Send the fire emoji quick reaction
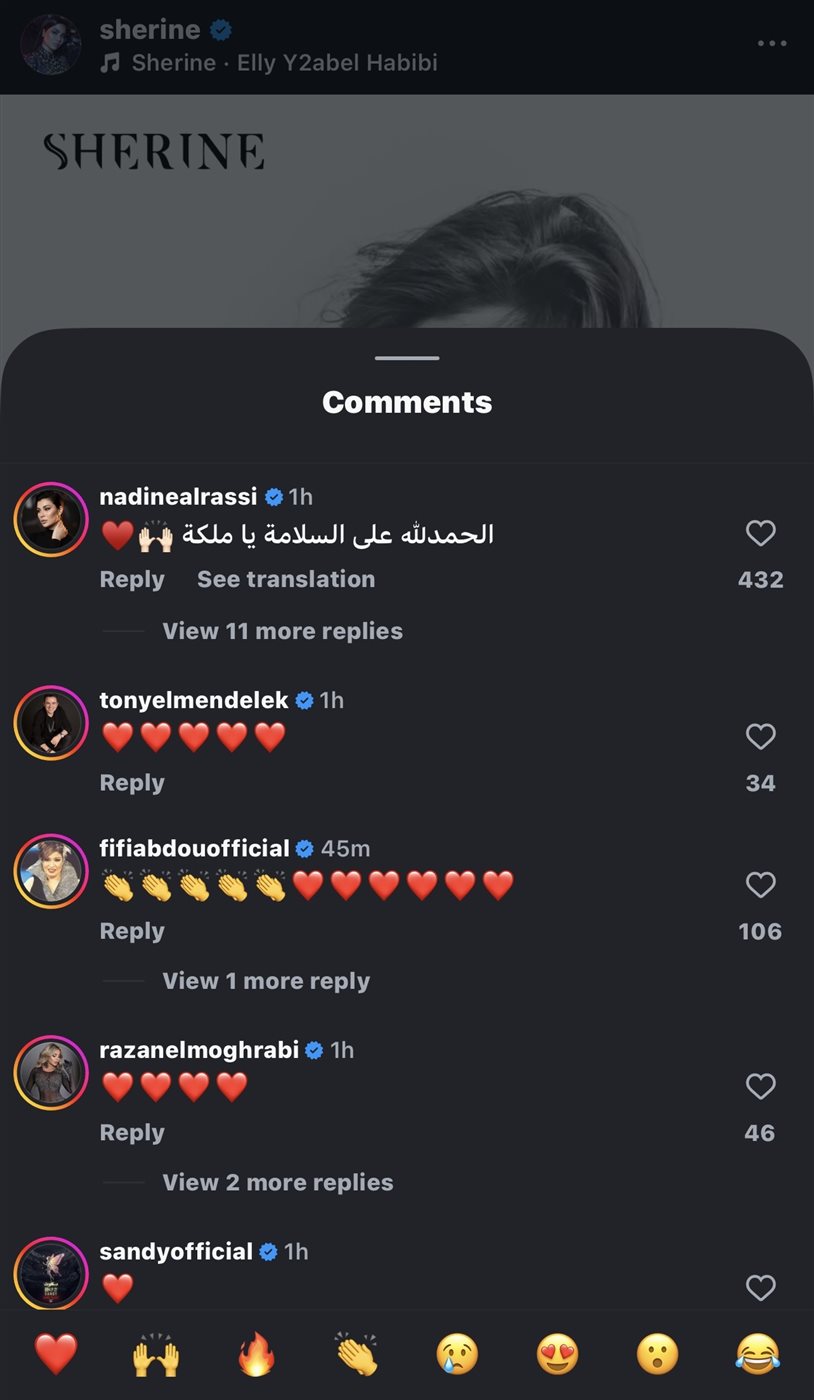The image size is (814, 1400). click(x=256, y=1355)
